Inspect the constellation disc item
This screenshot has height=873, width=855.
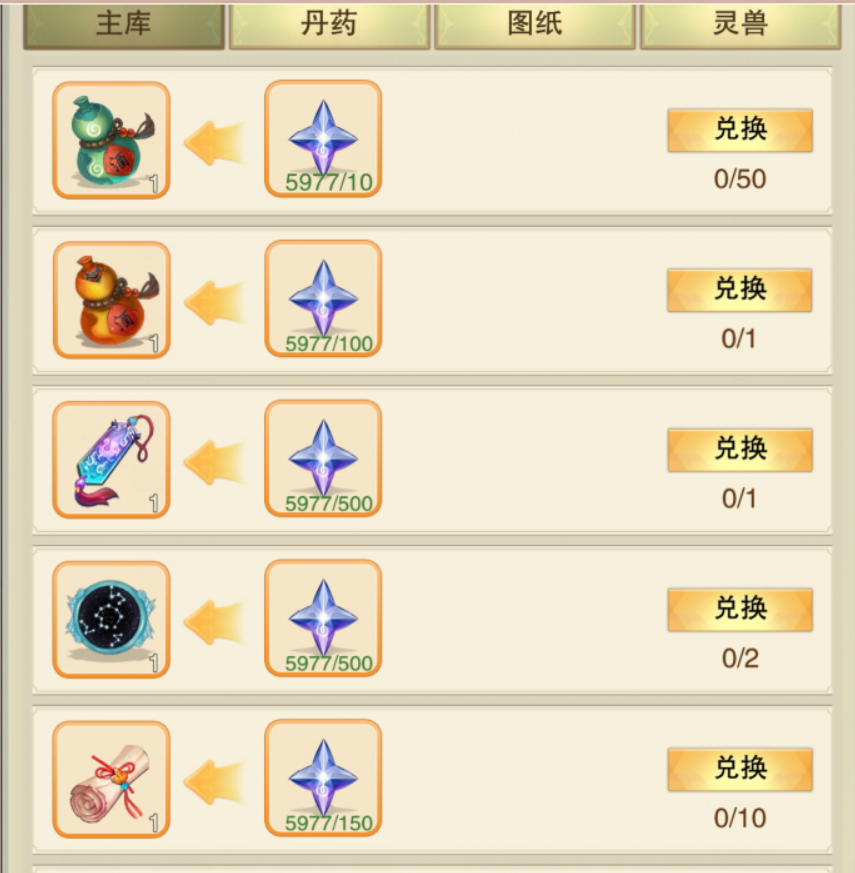pos(111,619)
